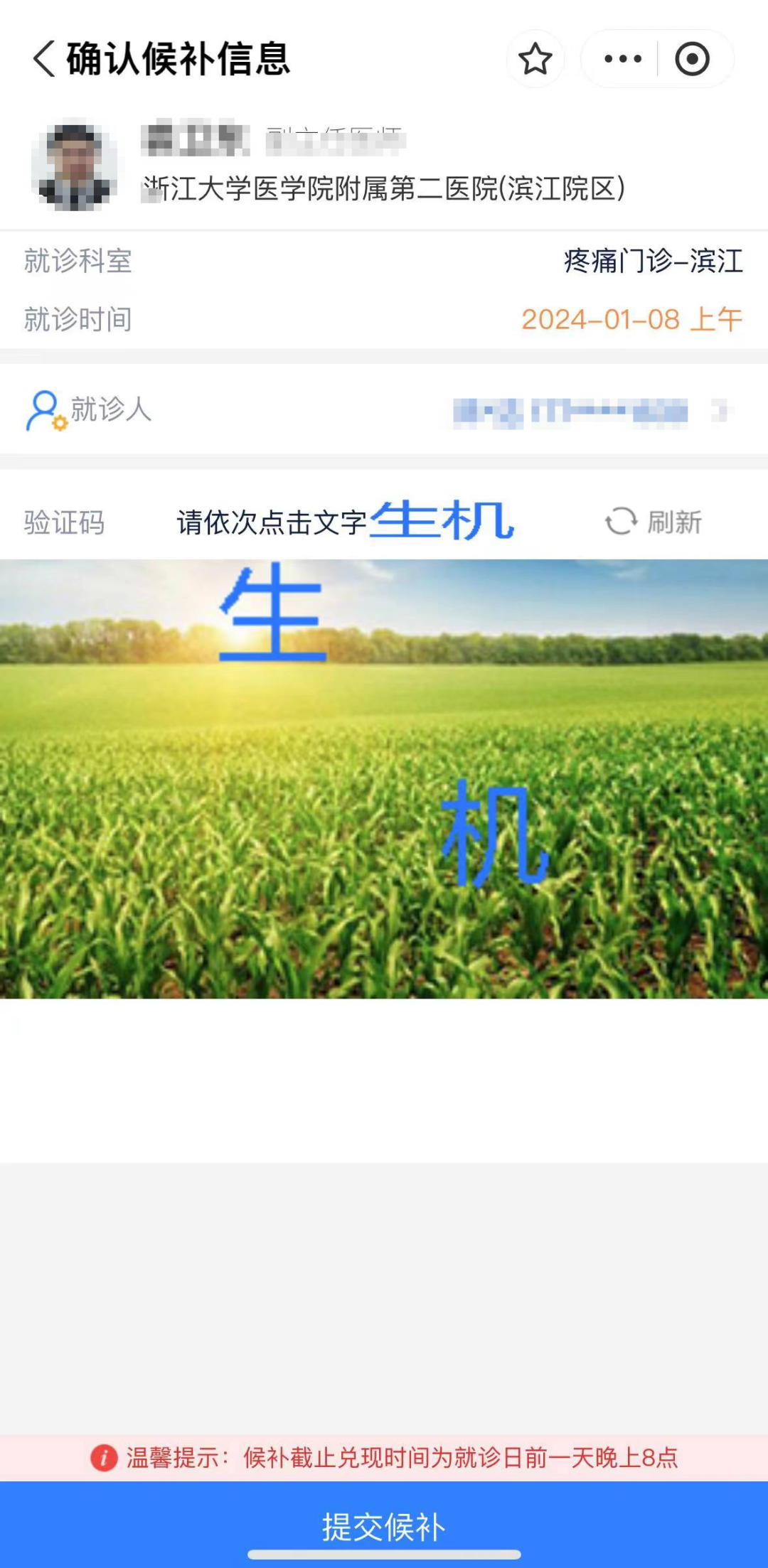Go back from 确认候补信息 page
This screenshot has height=1568, width=768.
click(x=44, y=58)
